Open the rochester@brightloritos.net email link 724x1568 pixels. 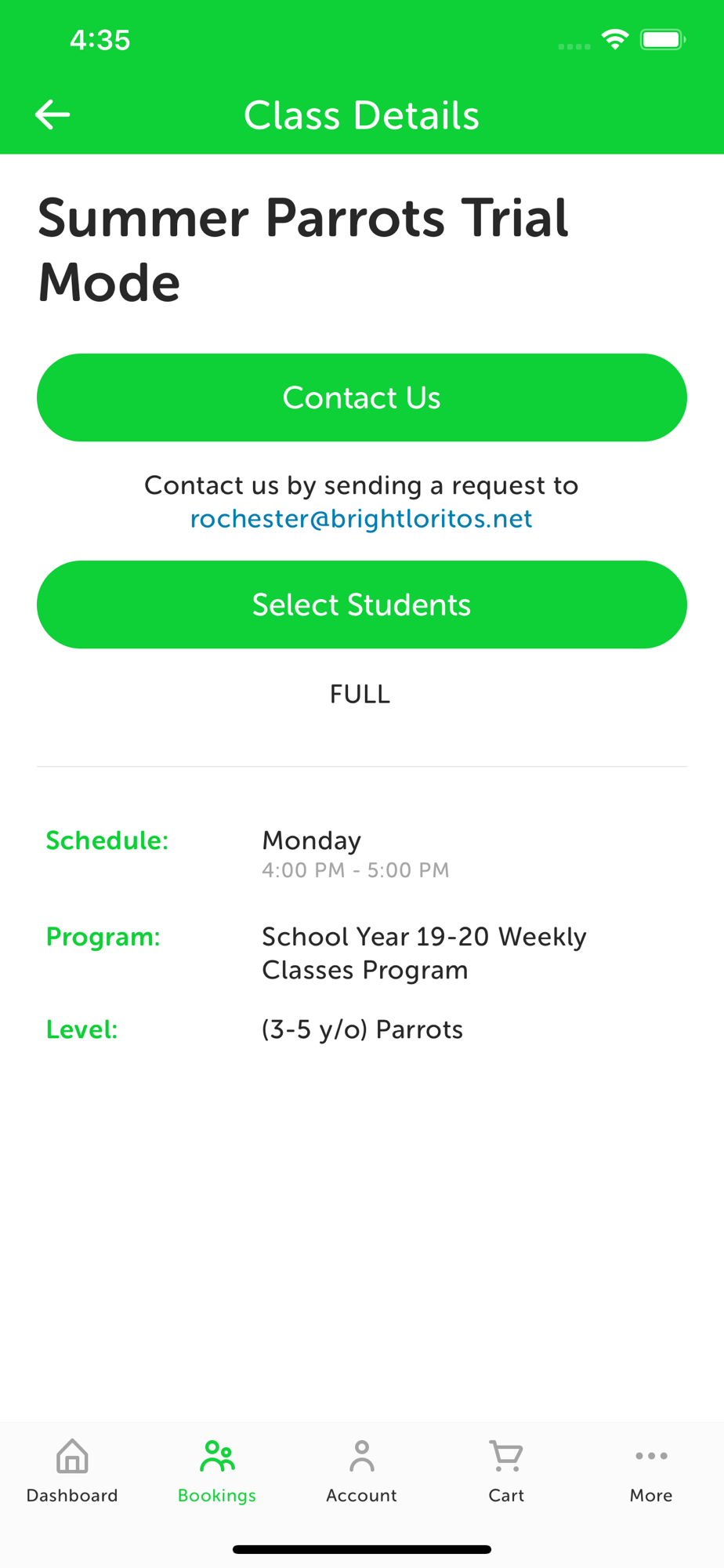point(361,519)
